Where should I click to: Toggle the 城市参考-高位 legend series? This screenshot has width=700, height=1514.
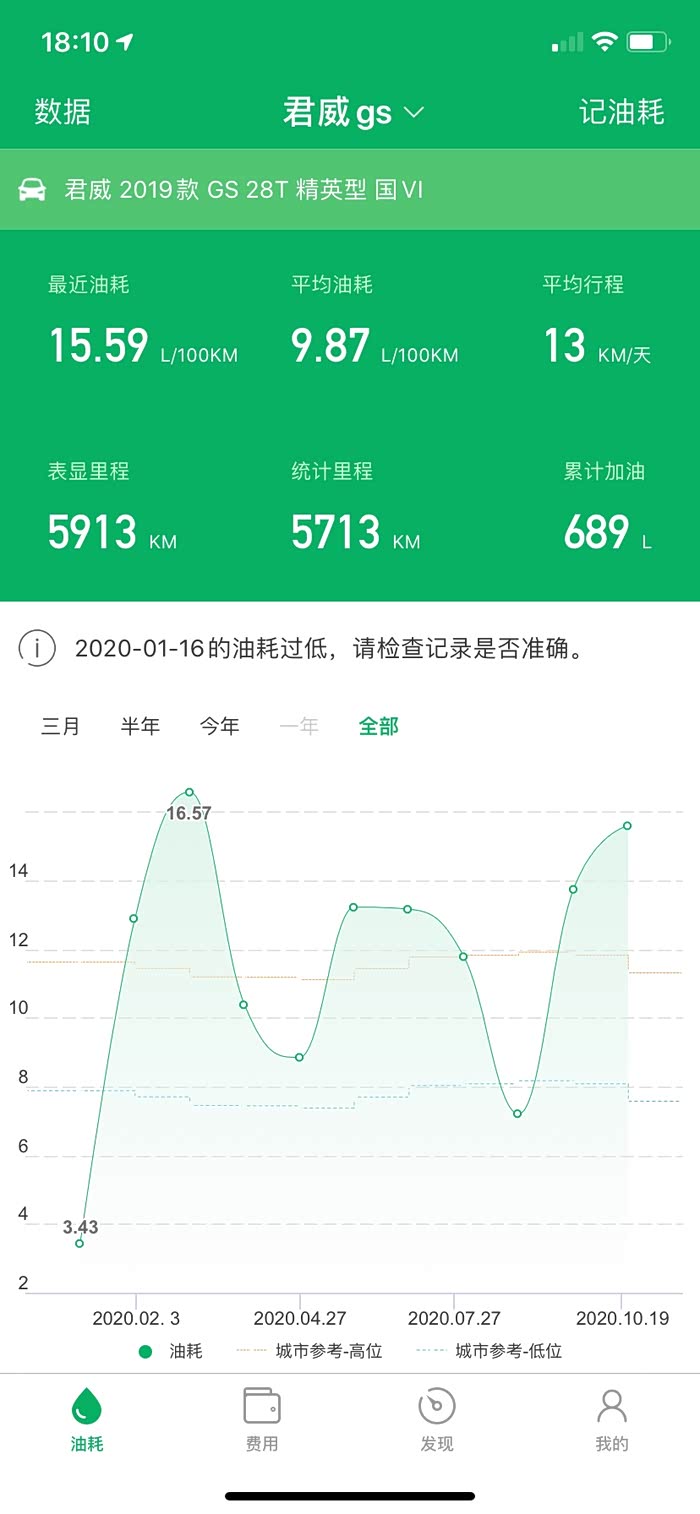click(x=309, y=1351)
